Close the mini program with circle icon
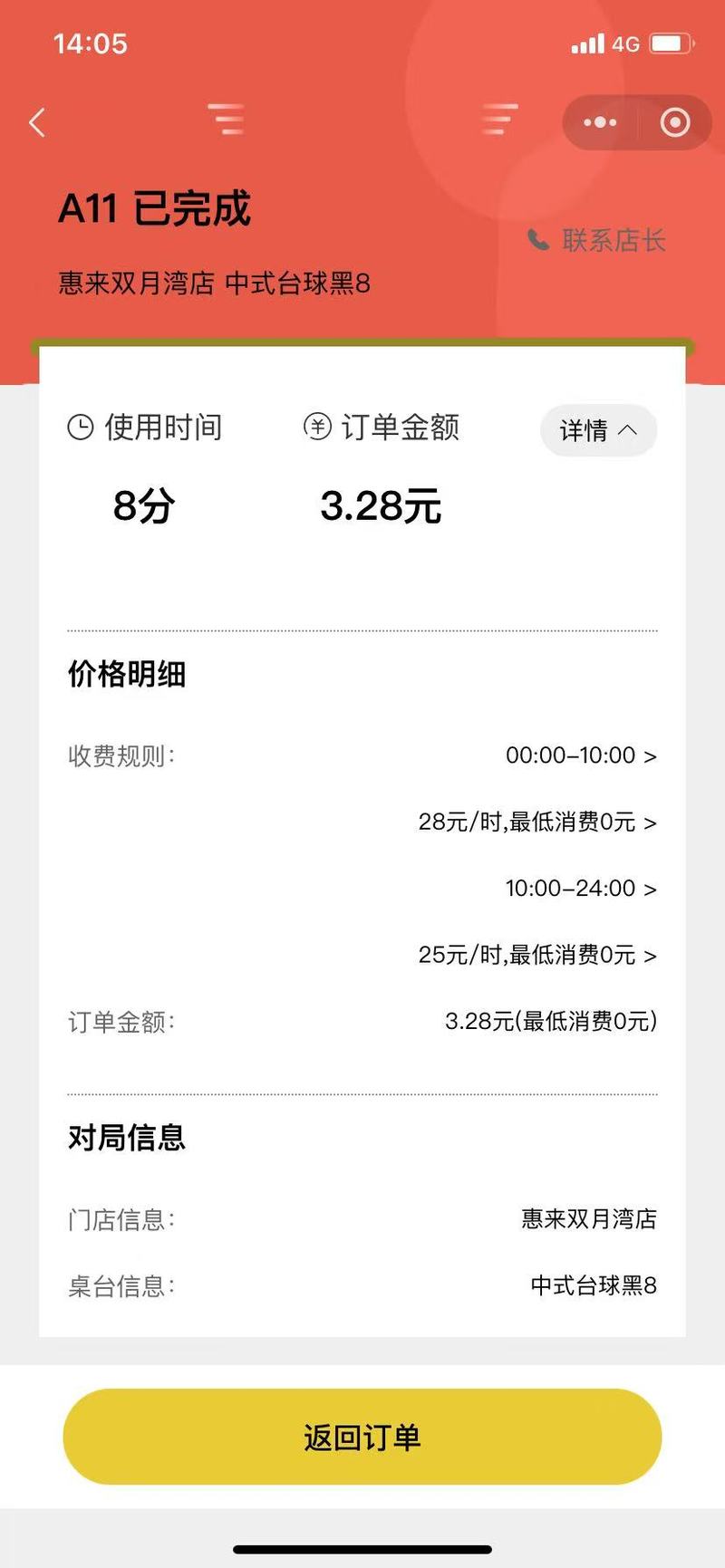 [x=675, y=122]
